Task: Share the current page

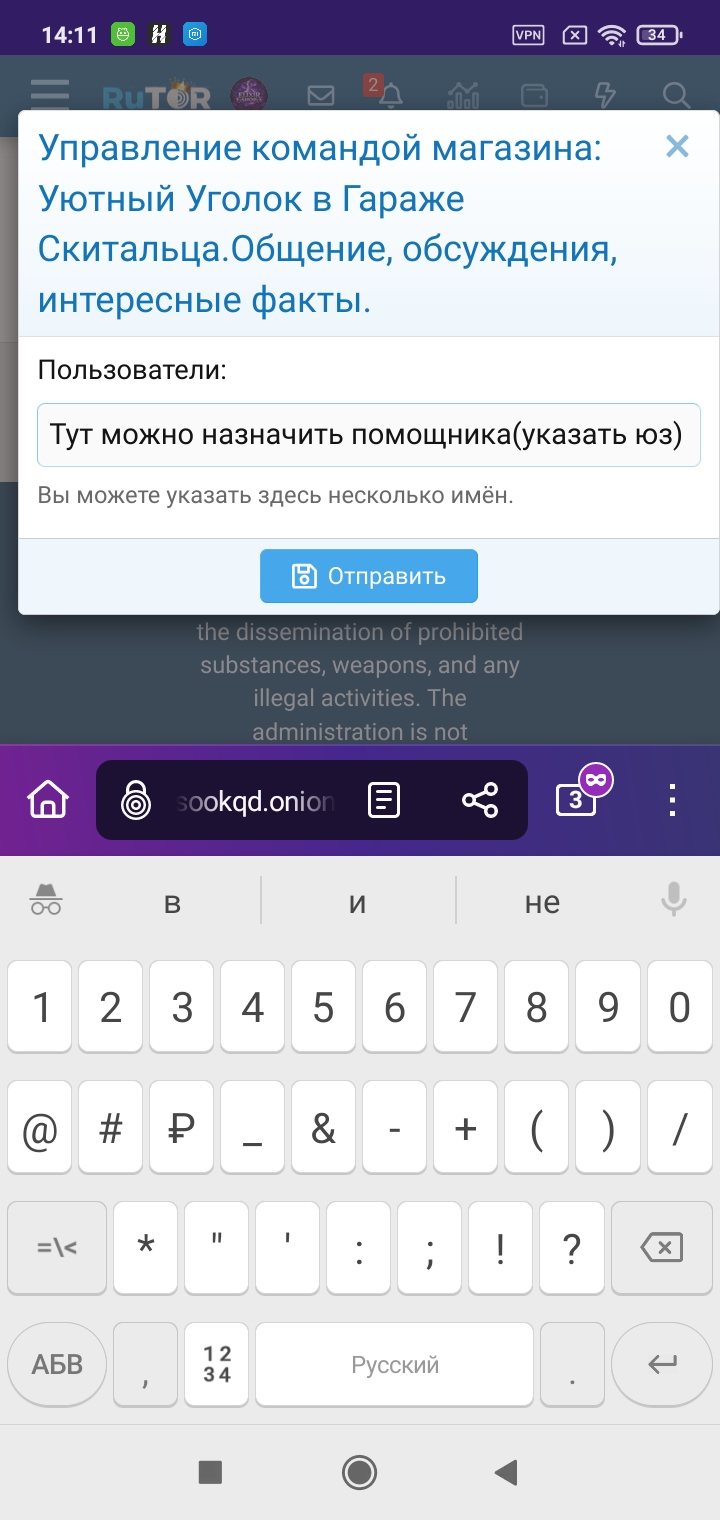Action: pos(480,800)
